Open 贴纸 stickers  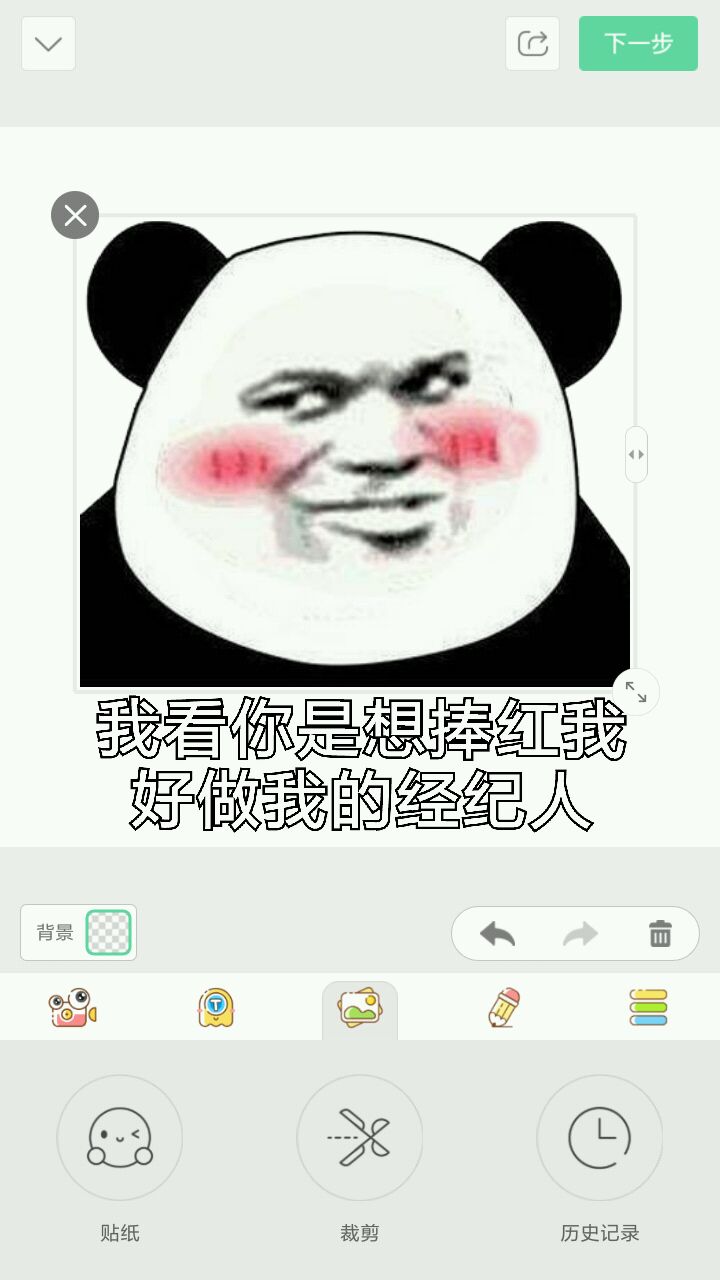point(120,1138)
